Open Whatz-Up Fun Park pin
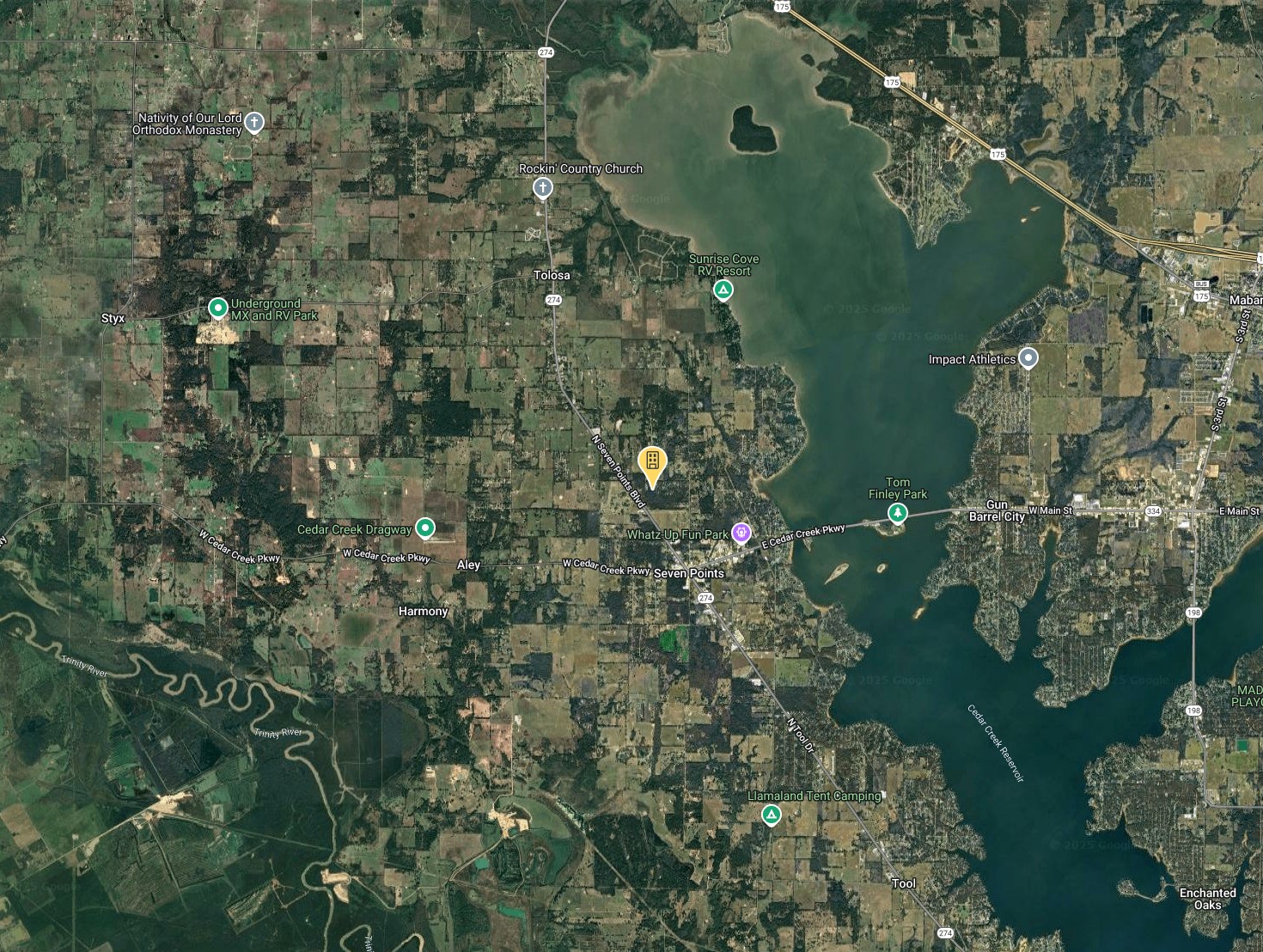The image size is (1263, 952). click(x=741, y=534)
